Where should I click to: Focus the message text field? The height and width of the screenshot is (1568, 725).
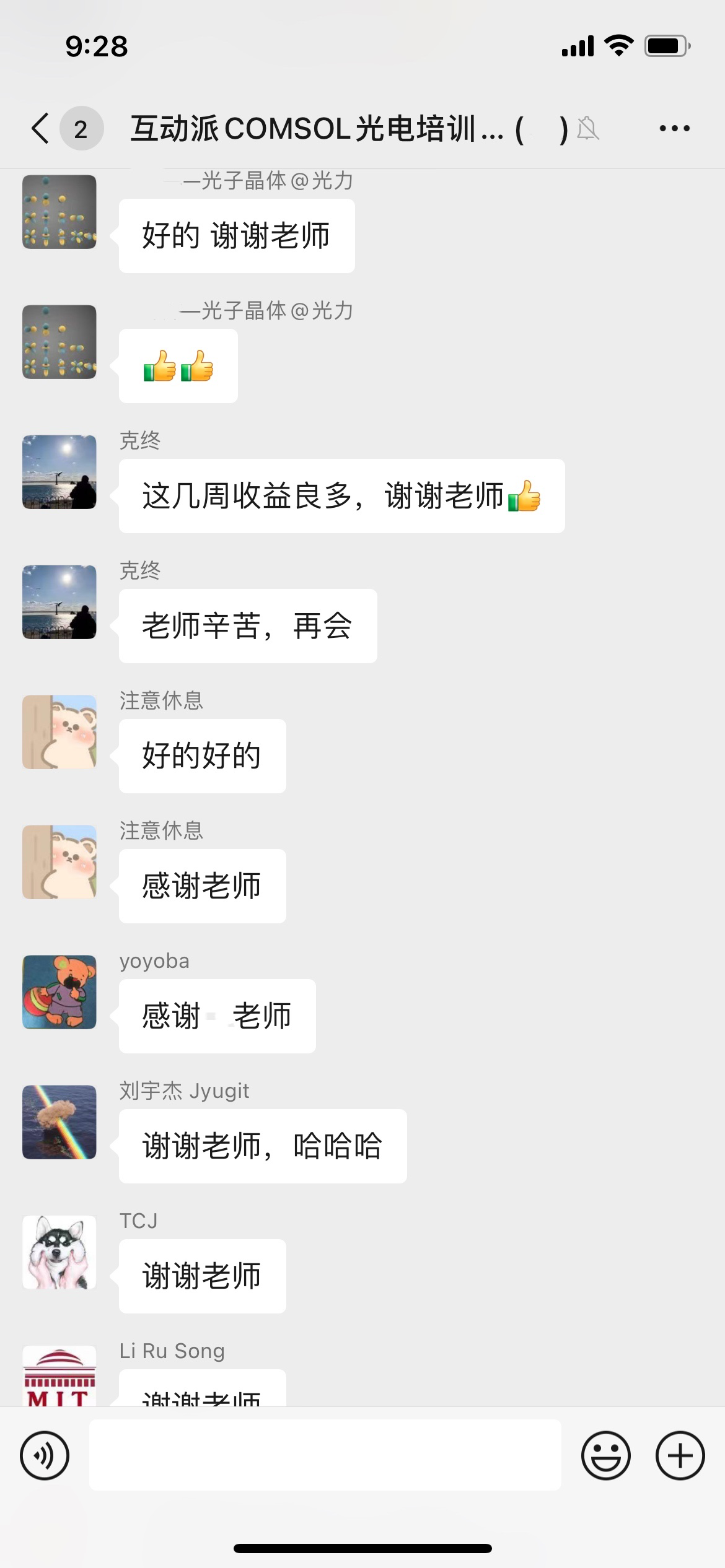(325, 1455)
